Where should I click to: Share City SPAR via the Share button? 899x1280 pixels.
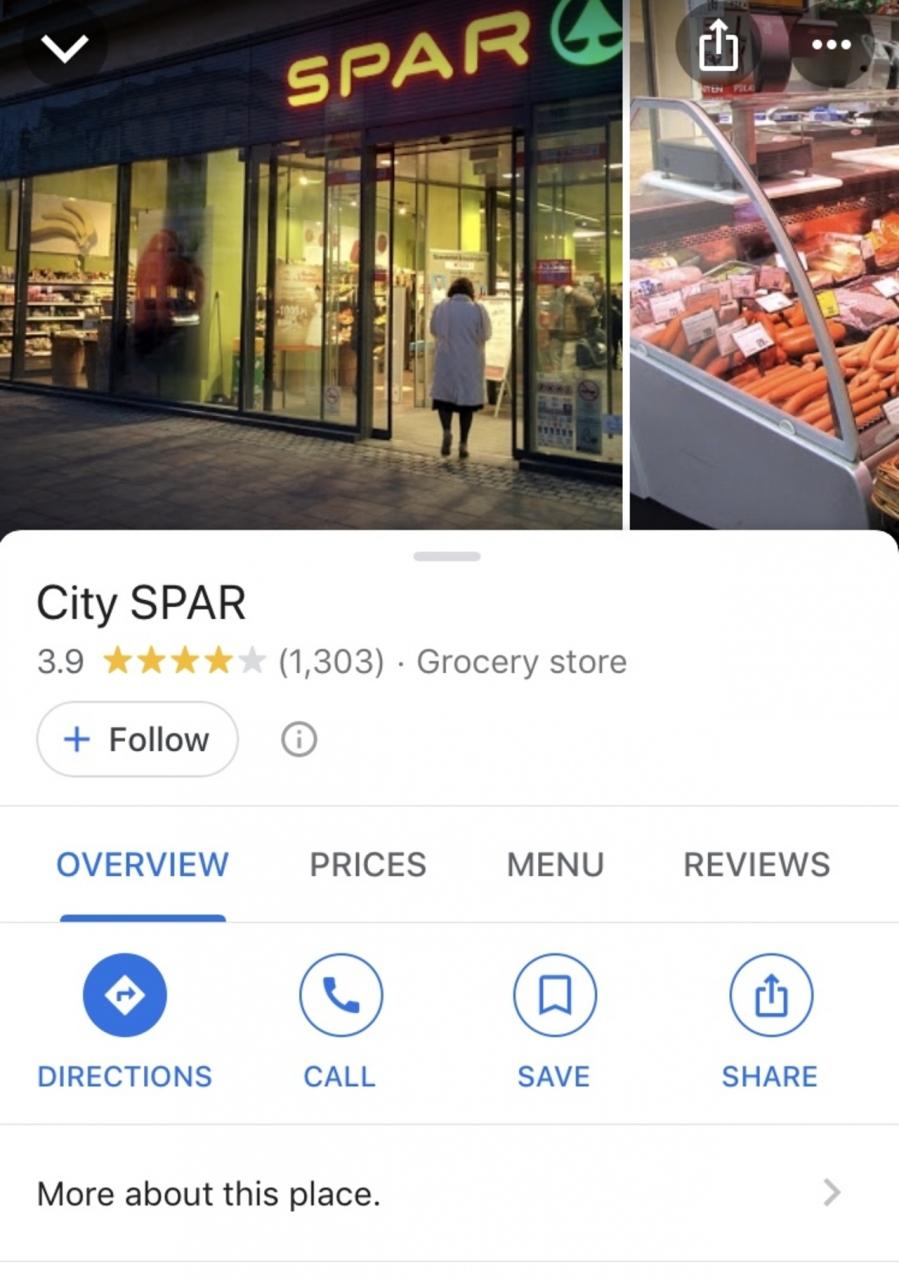coord(770,996)
